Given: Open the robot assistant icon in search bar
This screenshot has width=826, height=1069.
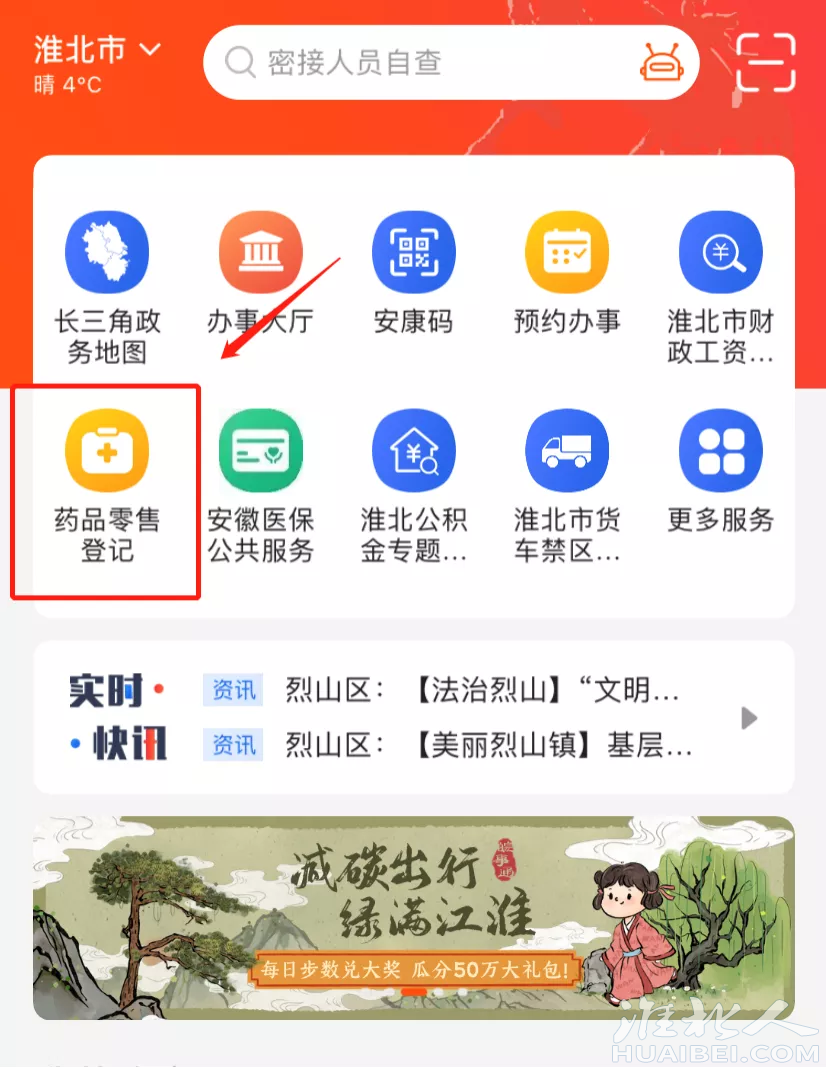Looking at the screenshot, I should pyautogui.click(x=660, y=62).
